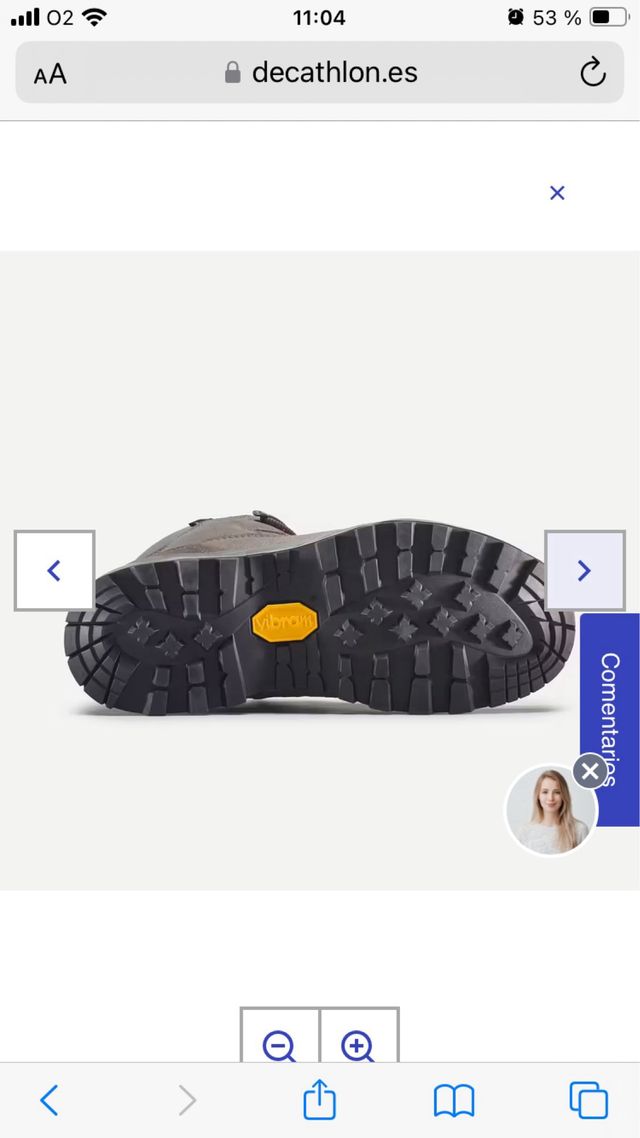Reload the decathlon.es page
Screen dimensions: 640x1138
[593, 73]
